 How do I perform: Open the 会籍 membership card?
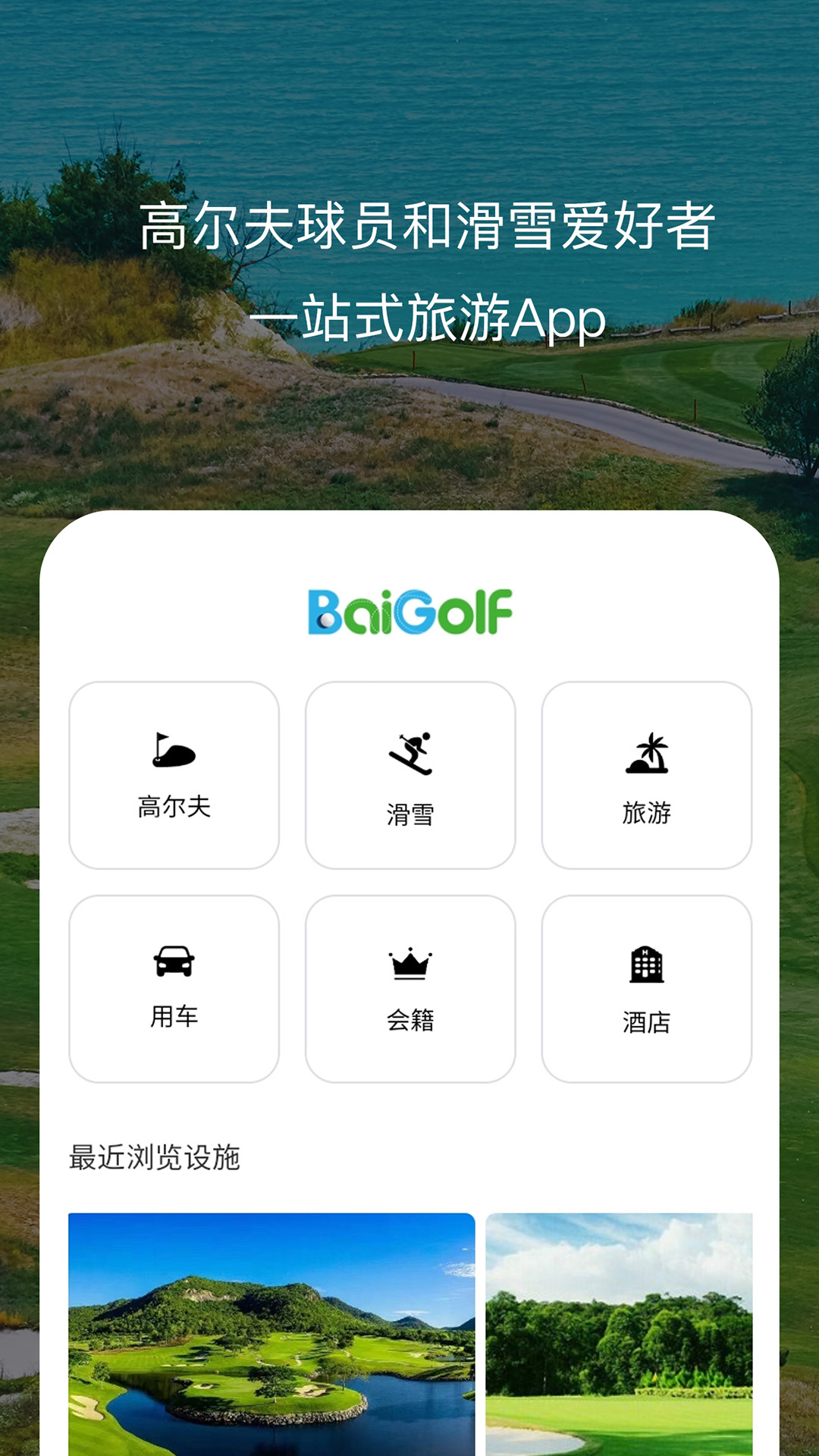click(x=409, y=984)
